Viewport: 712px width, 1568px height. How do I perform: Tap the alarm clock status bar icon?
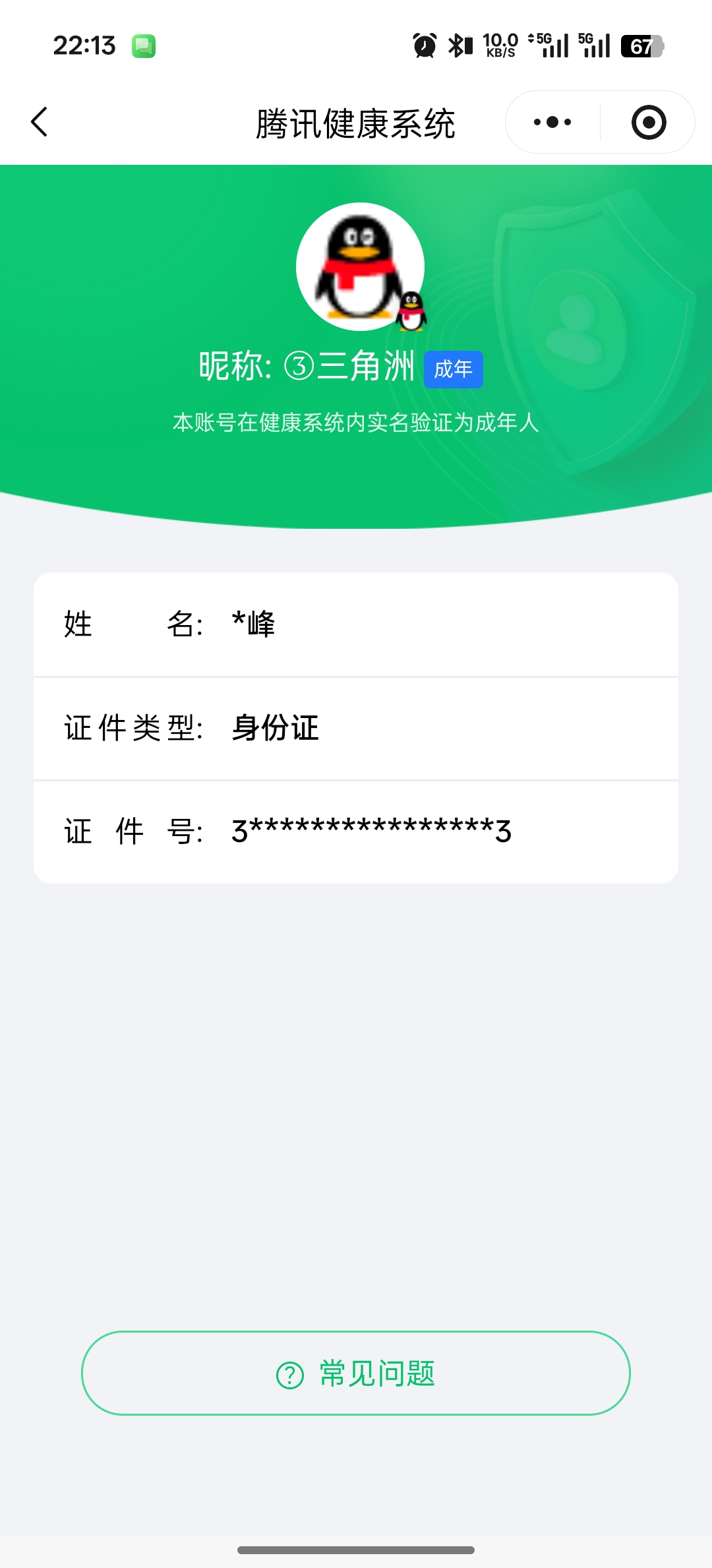point(424,45)
